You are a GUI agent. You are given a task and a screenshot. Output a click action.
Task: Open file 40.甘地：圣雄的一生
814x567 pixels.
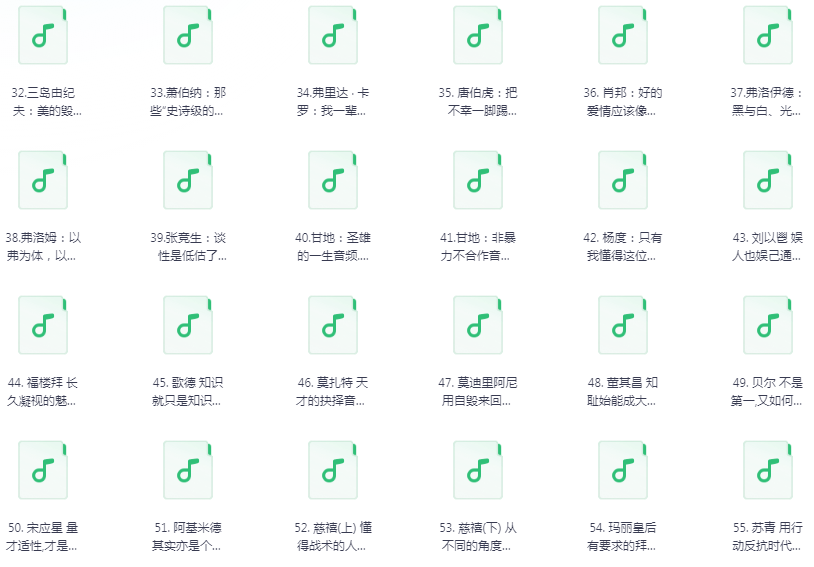tap(333, 181)
